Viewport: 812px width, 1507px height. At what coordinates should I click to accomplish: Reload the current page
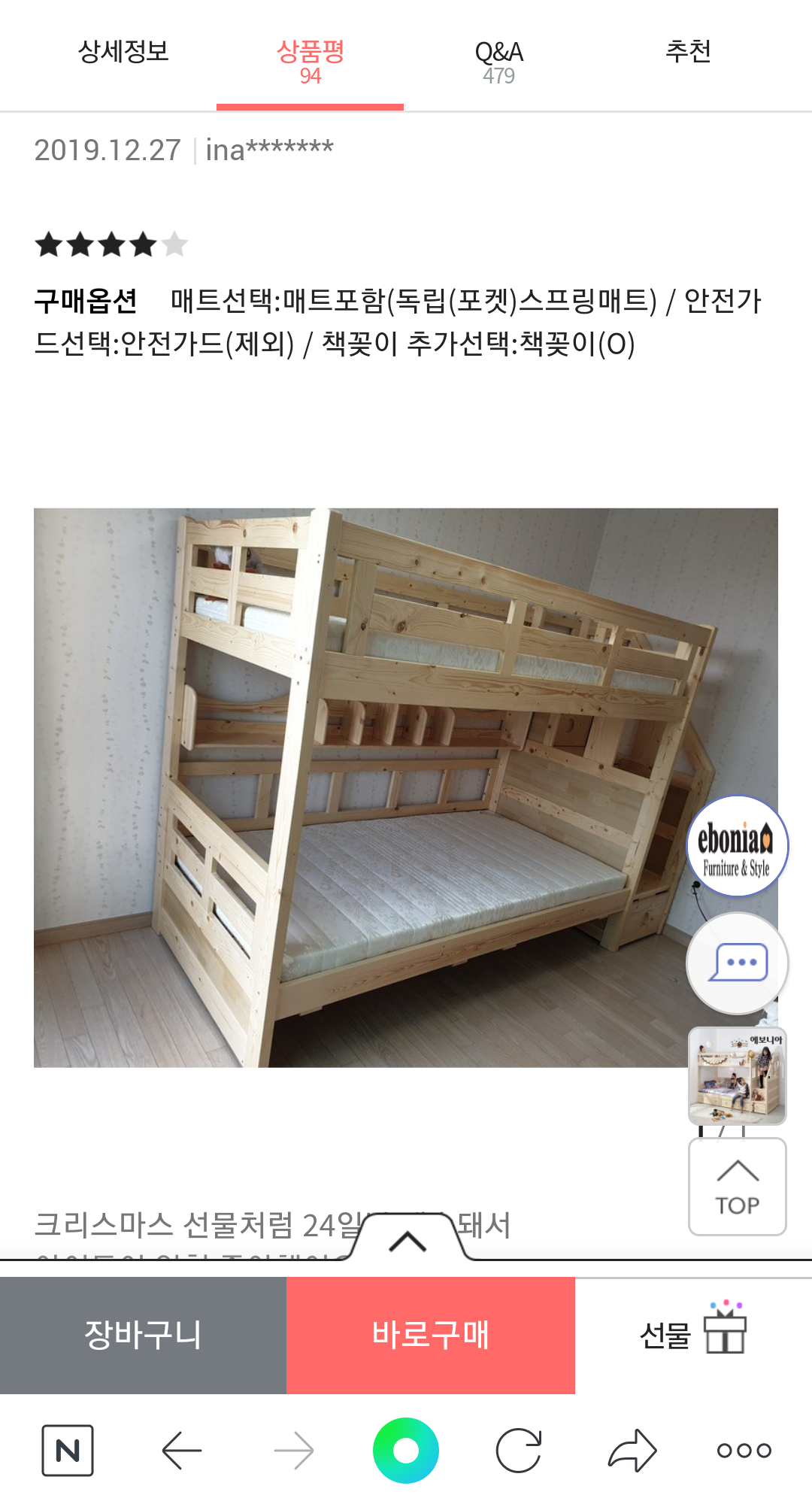pos(519,1451)
